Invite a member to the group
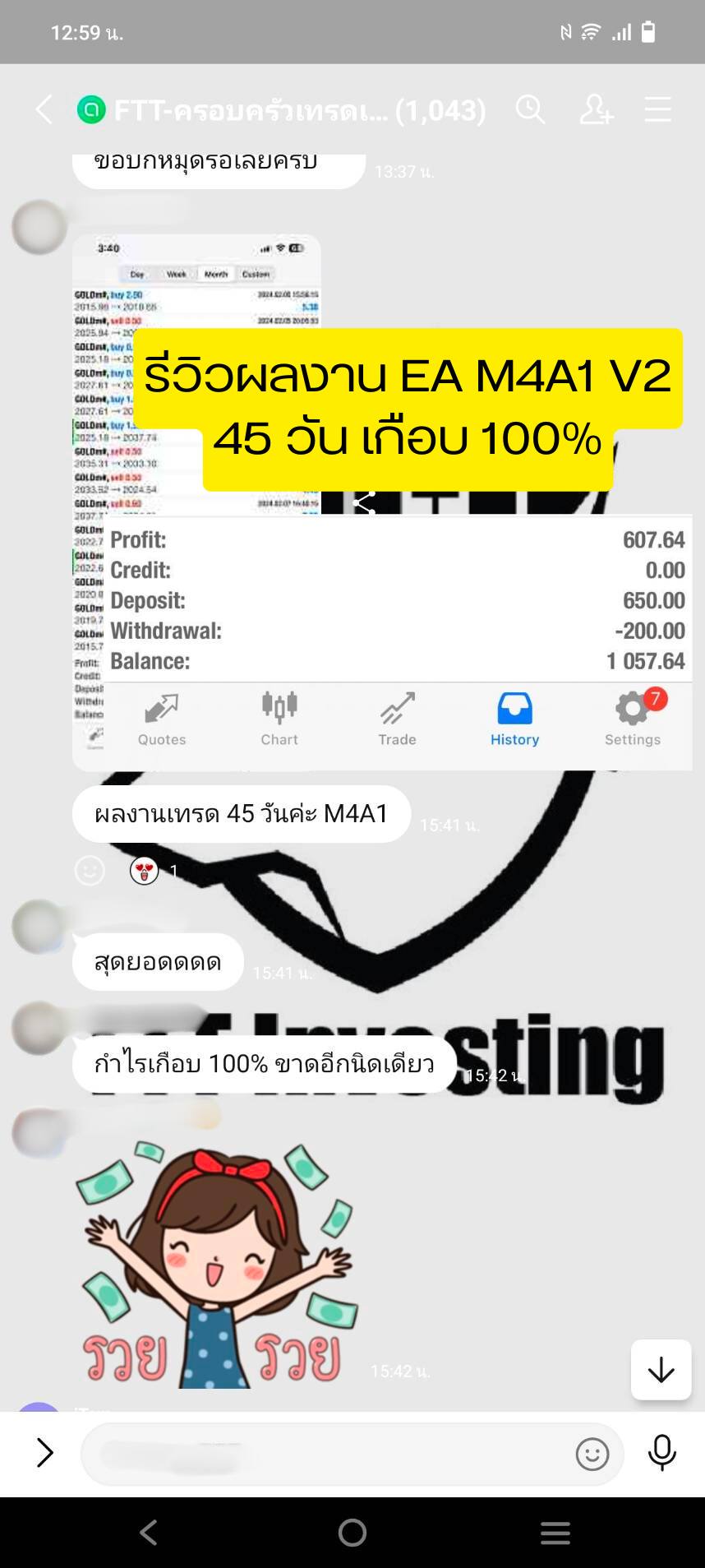The width and height of the screenshot is (705, 1568). [x=596, y=109]
